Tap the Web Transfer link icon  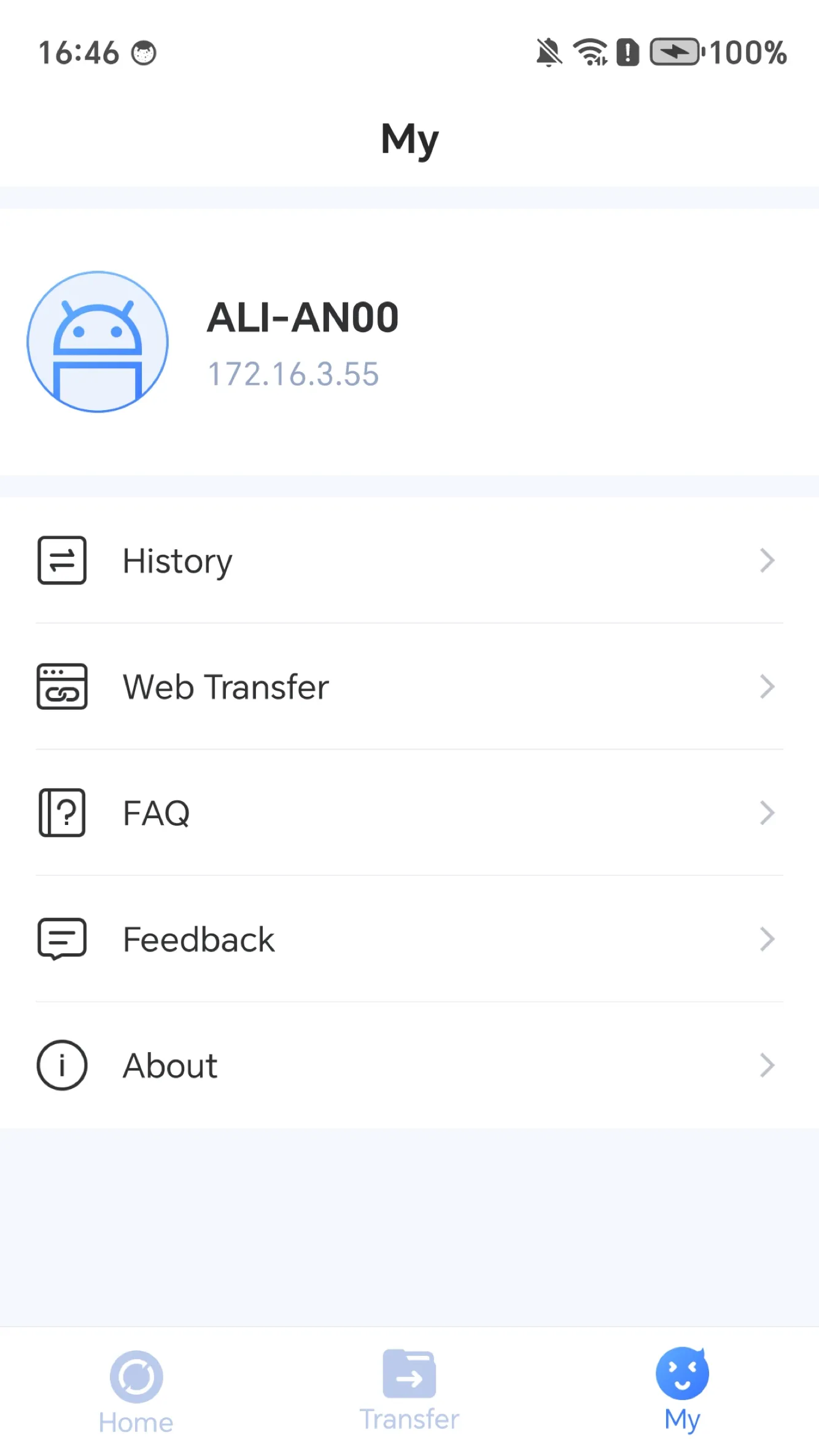point(61,687)
